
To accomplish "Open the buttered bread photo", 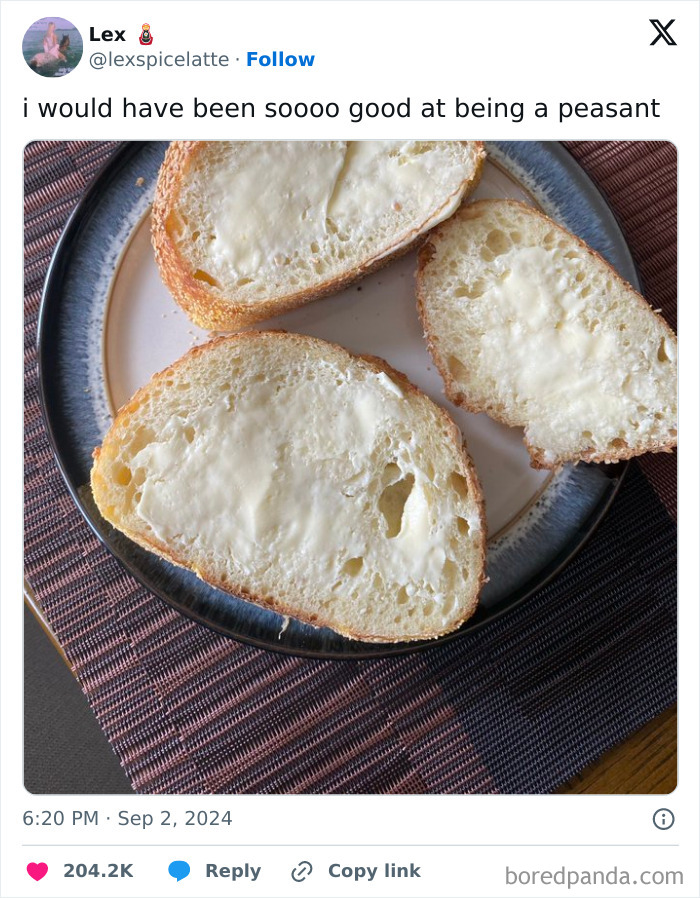I will (x=350, y=467).
